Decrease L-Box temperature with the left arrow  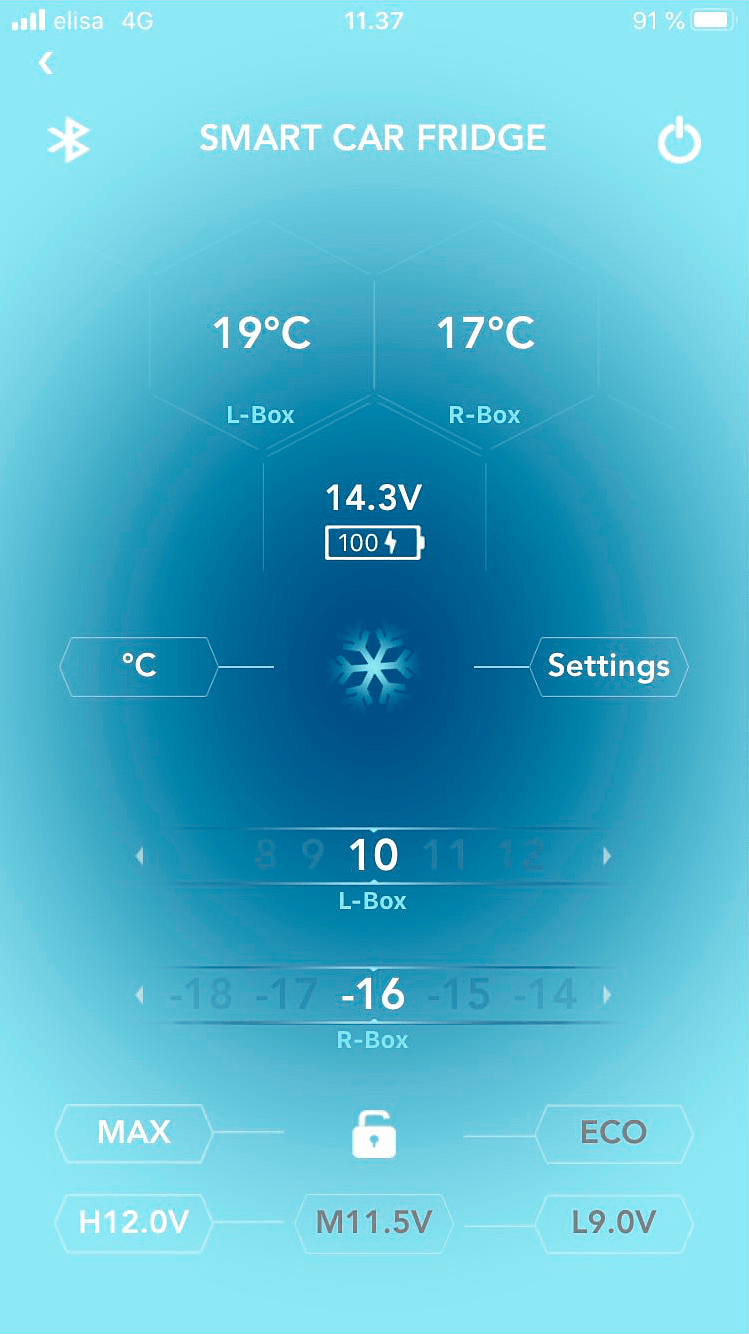(140, 856)
